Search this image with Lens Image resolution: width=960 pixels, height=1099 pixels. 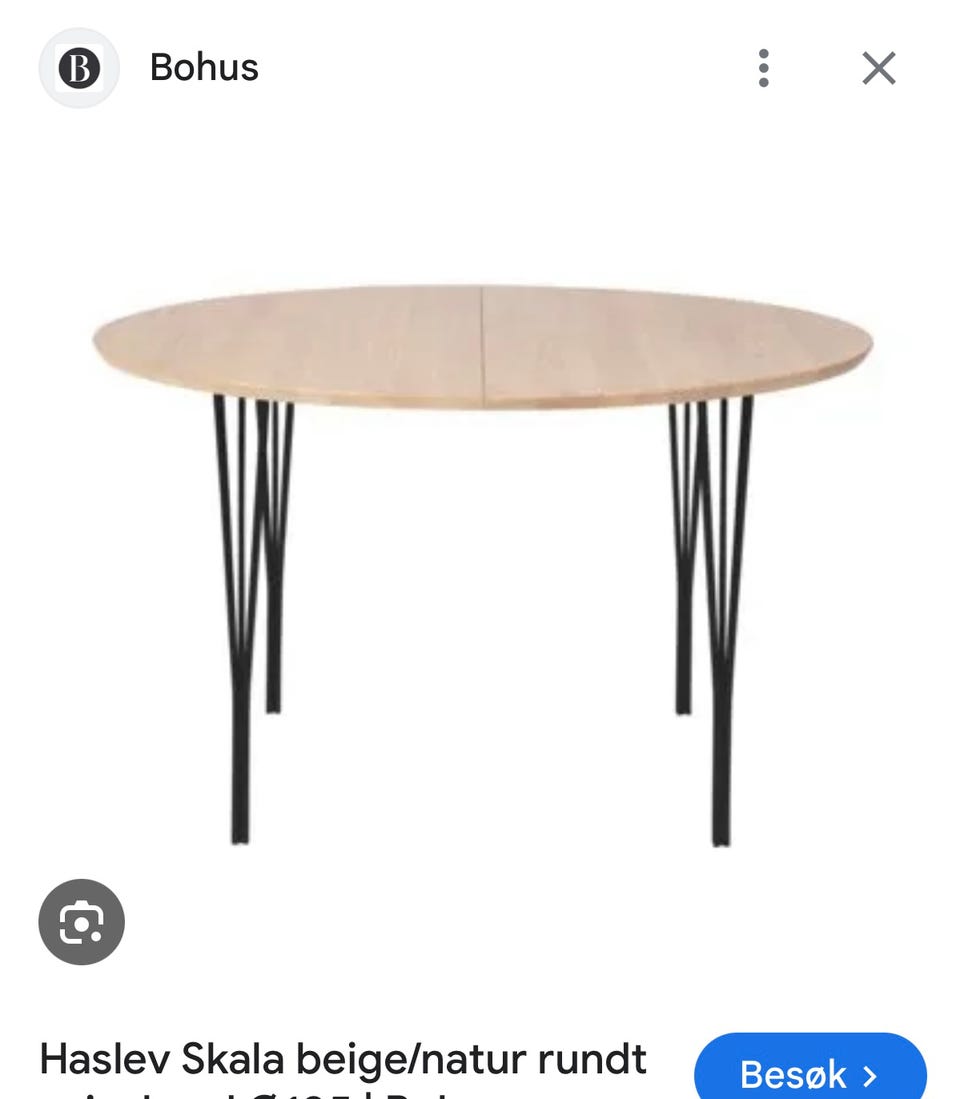(81, 922)
